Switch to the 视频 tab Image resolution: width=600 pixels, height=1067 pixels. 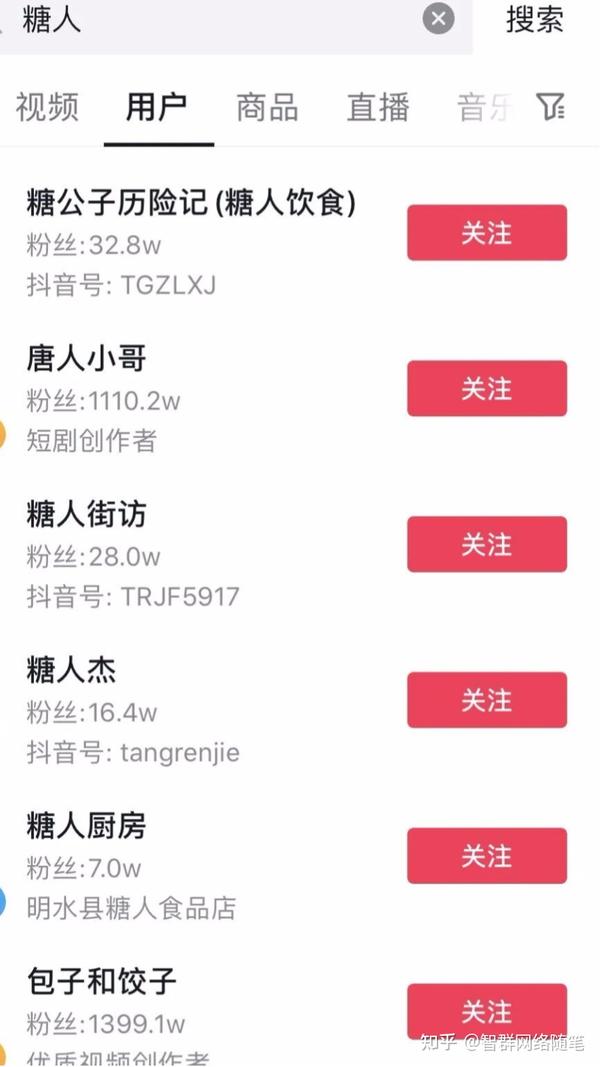(x=47, y=108)
